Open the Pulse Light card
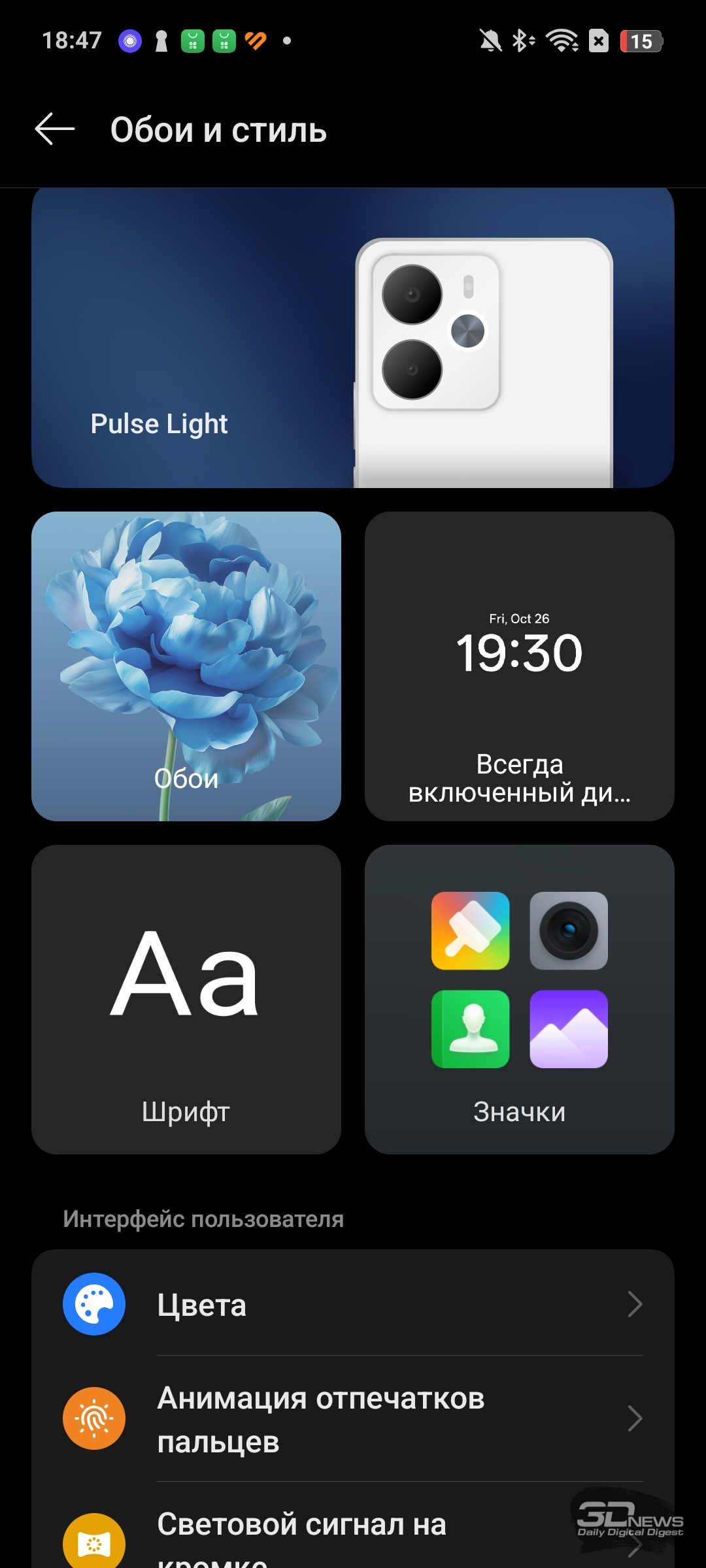 tap(353, 338)
